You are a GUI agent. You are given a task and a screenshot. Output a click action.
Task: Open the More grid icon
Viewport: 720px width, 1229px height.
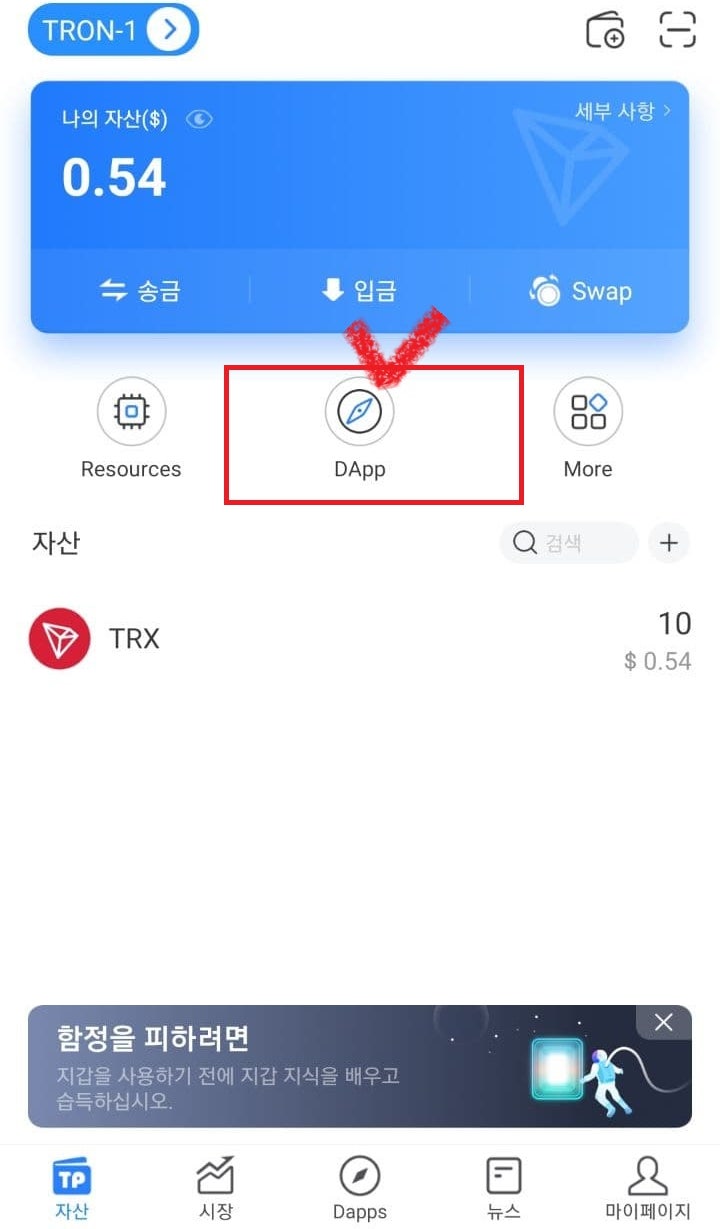point(587,411)
